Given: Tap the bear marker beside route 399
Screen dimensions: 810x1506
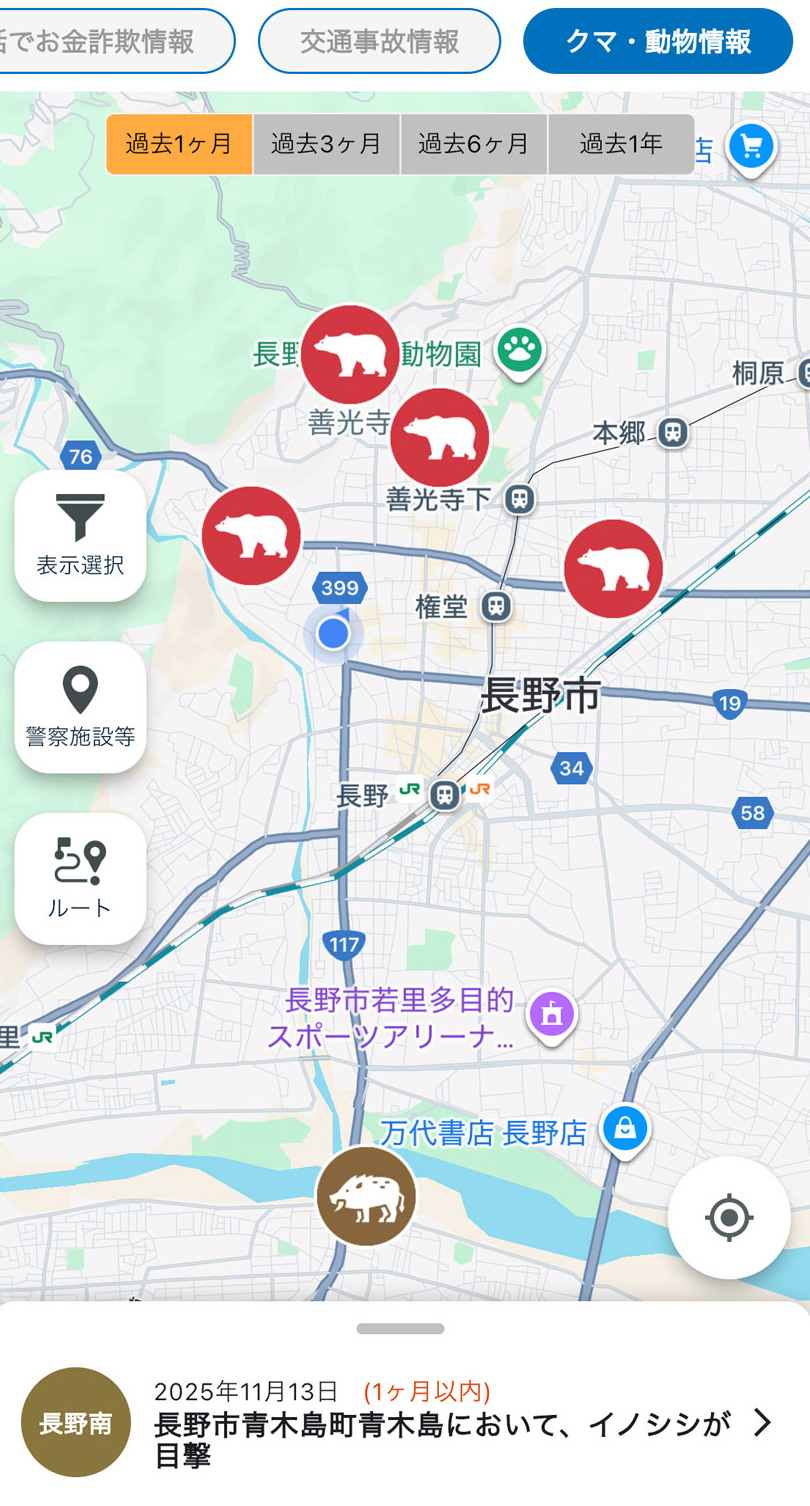Looking at the screenshot, I should pyautogui.click(x=251, y=536).
